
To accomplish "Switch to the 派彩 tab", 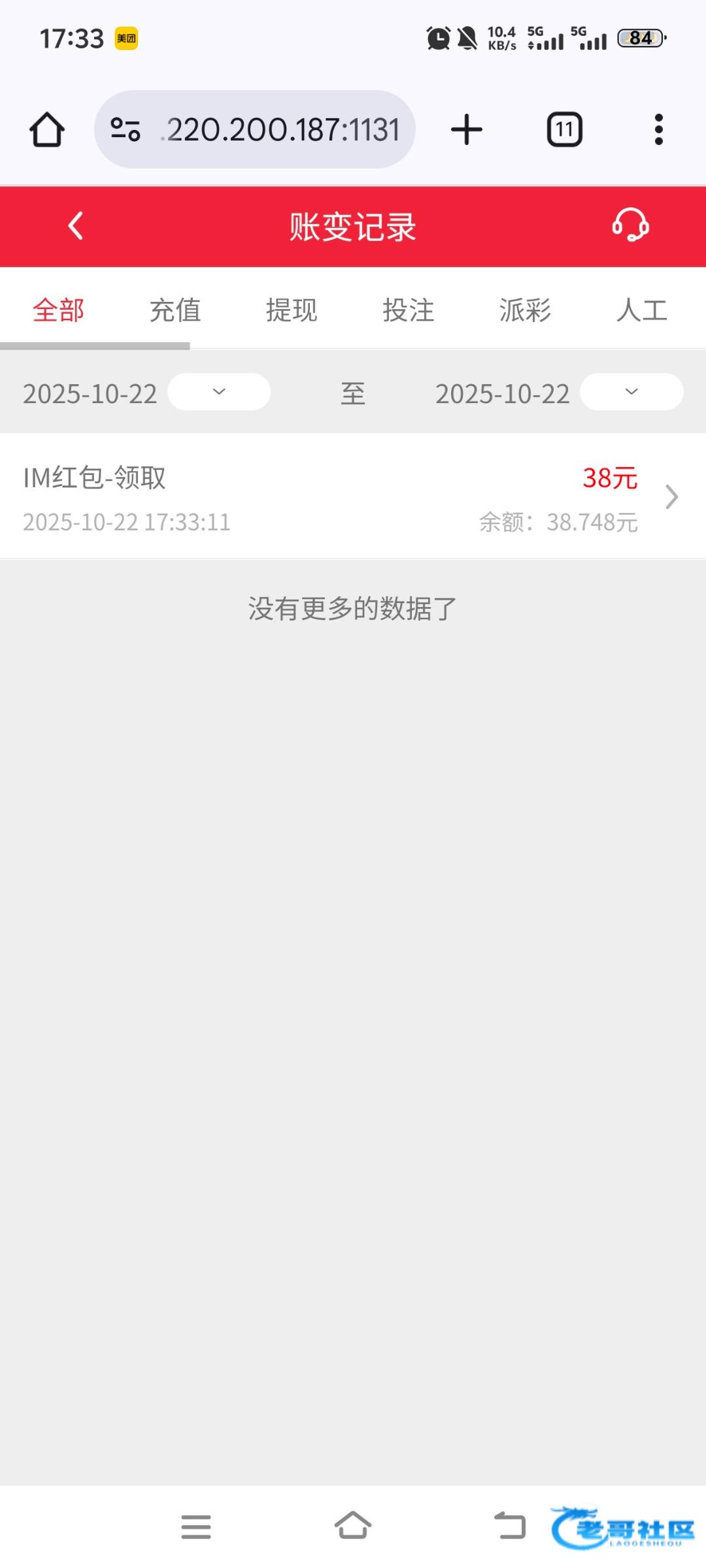I will pyautogui.click(x=525, y=310).
